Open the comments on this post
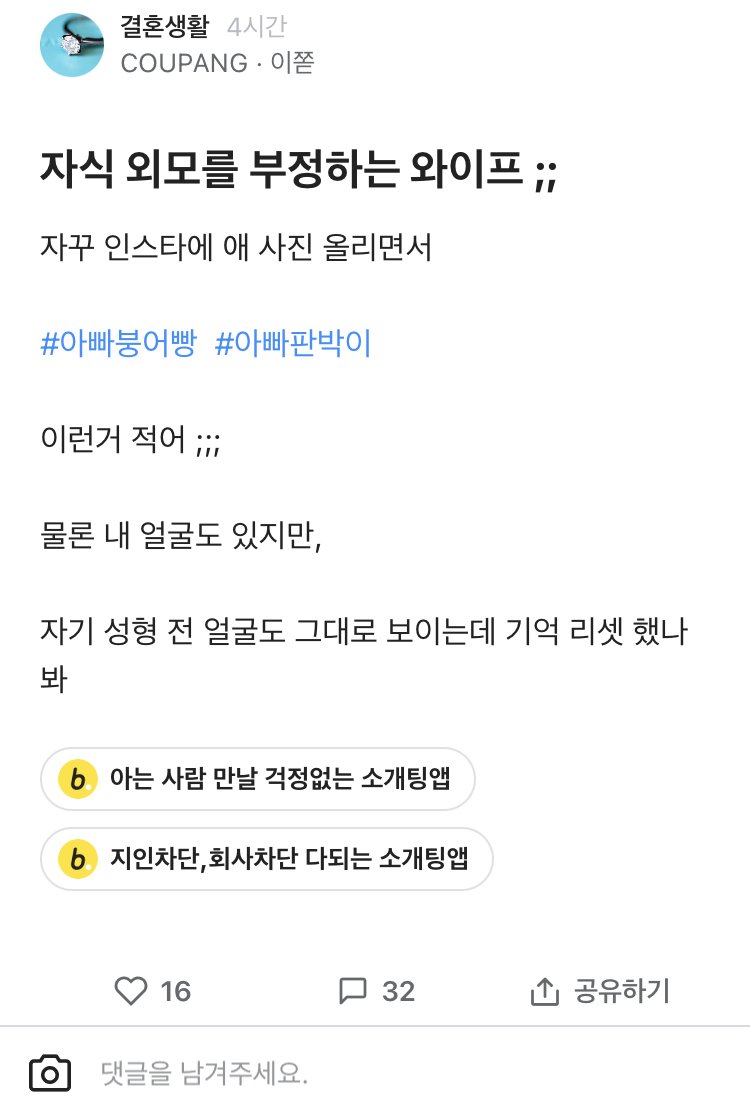Screen dimensions: 750x1118 353,991
